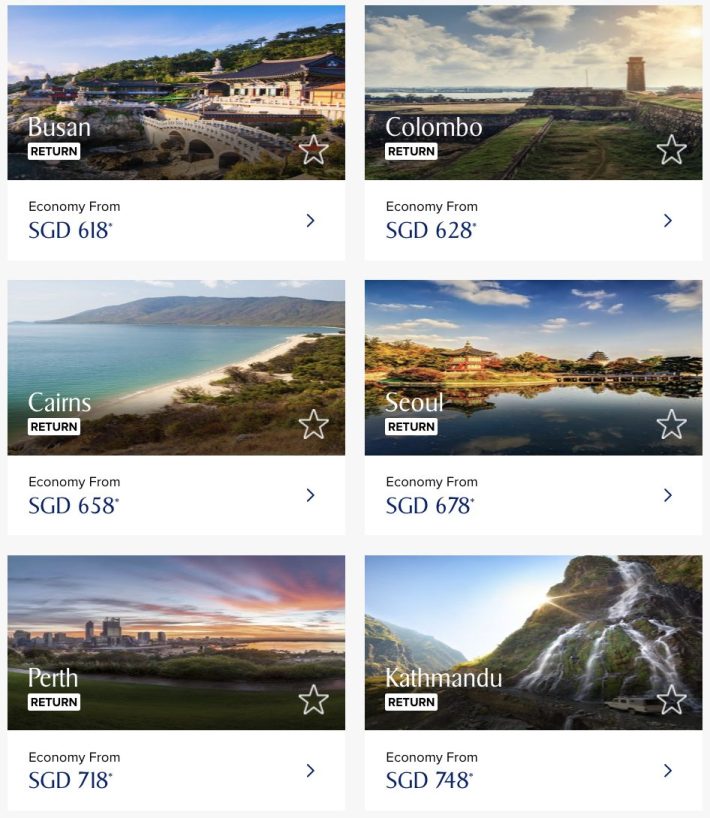The image size is (710, 818).
Task: Save Kathmandu with the star icon
Action: click(x=671, y=700)
